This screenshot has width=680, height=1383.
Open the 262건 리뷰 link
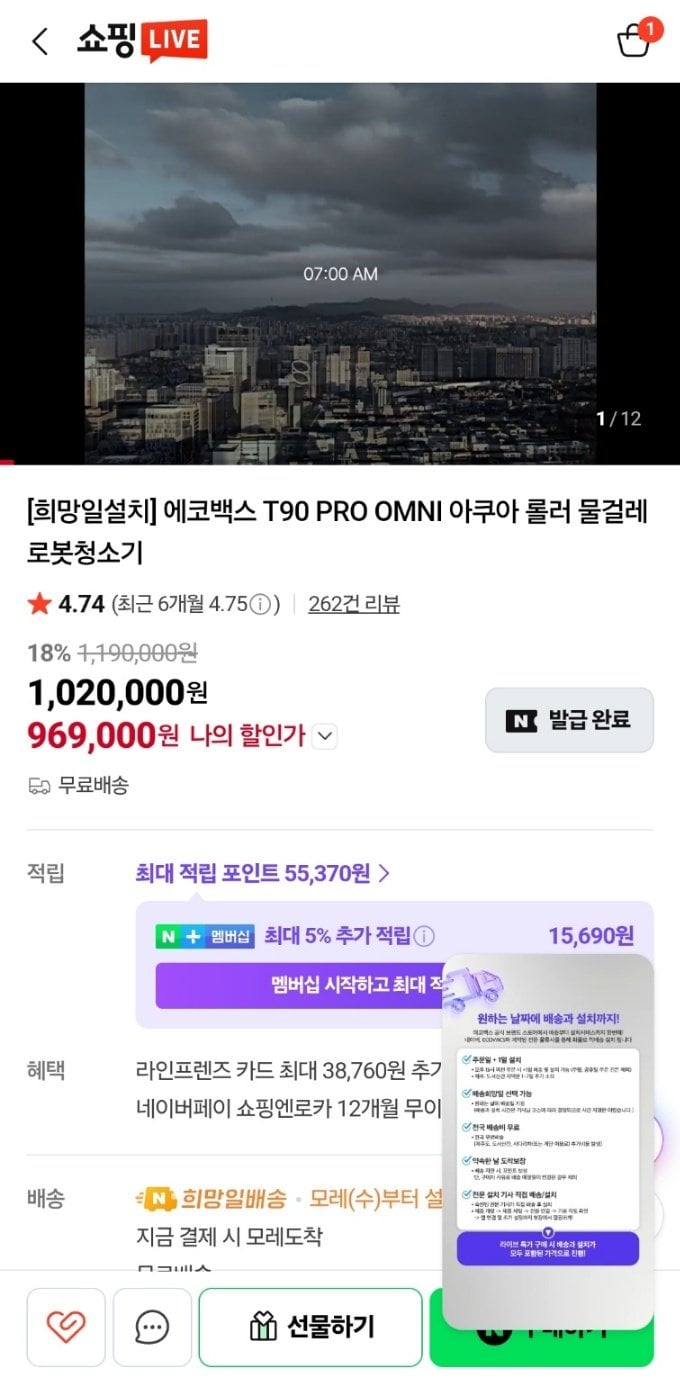[x=353, y=604]
